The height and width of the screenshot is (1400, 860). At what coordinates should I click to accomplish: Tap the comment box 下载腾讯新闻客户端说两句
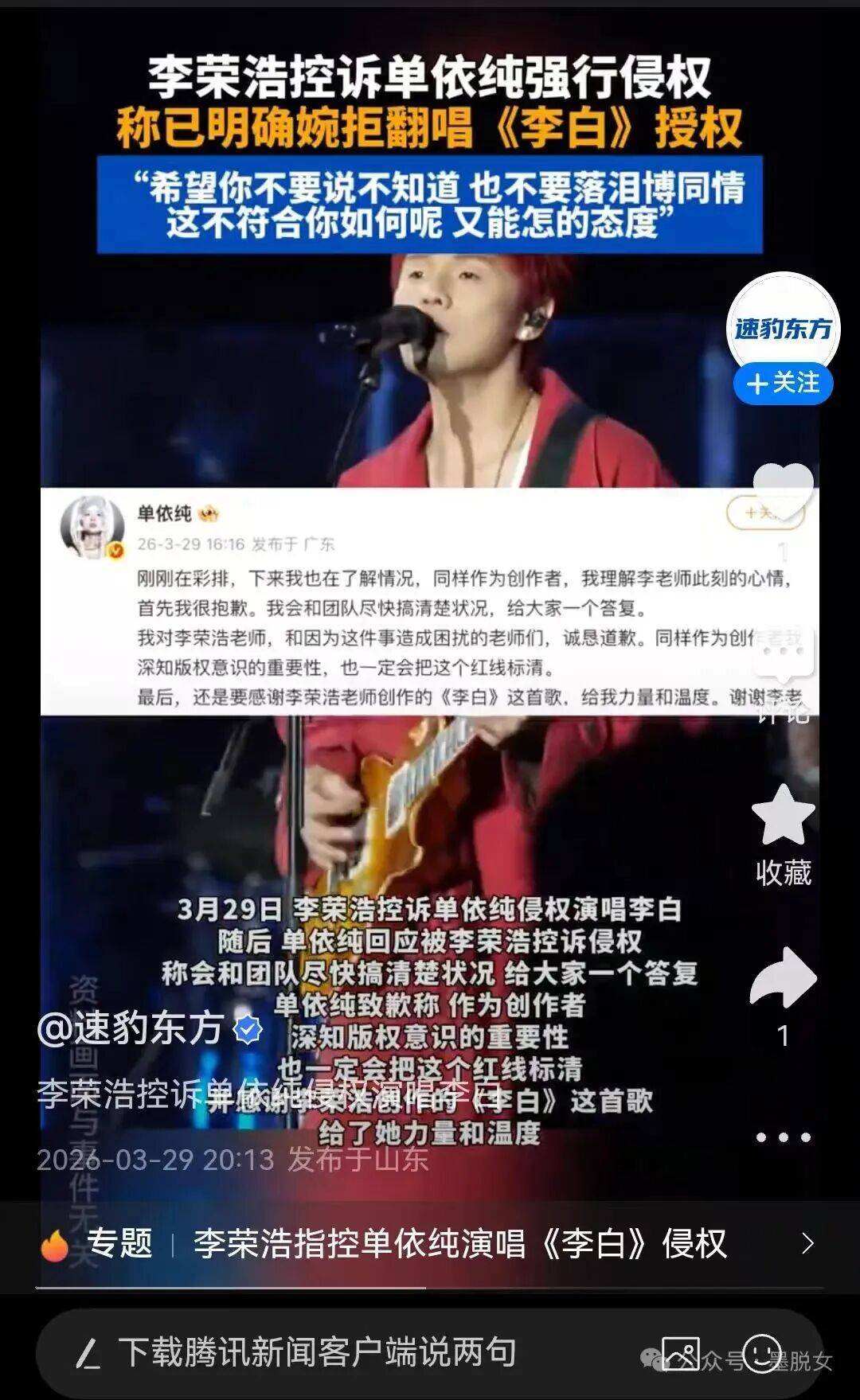(x=319, y=1352)
